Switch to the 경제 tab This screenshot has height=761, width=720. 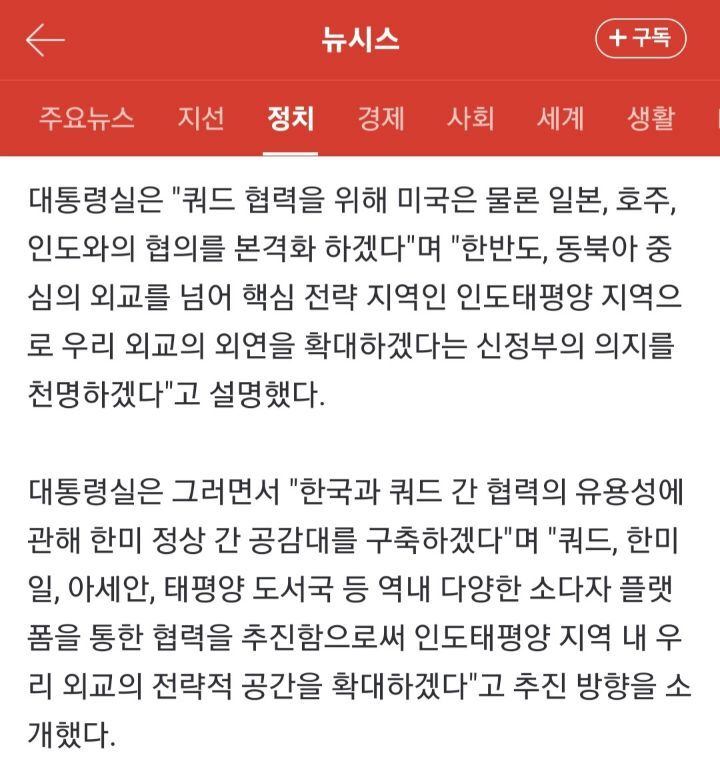381,118
